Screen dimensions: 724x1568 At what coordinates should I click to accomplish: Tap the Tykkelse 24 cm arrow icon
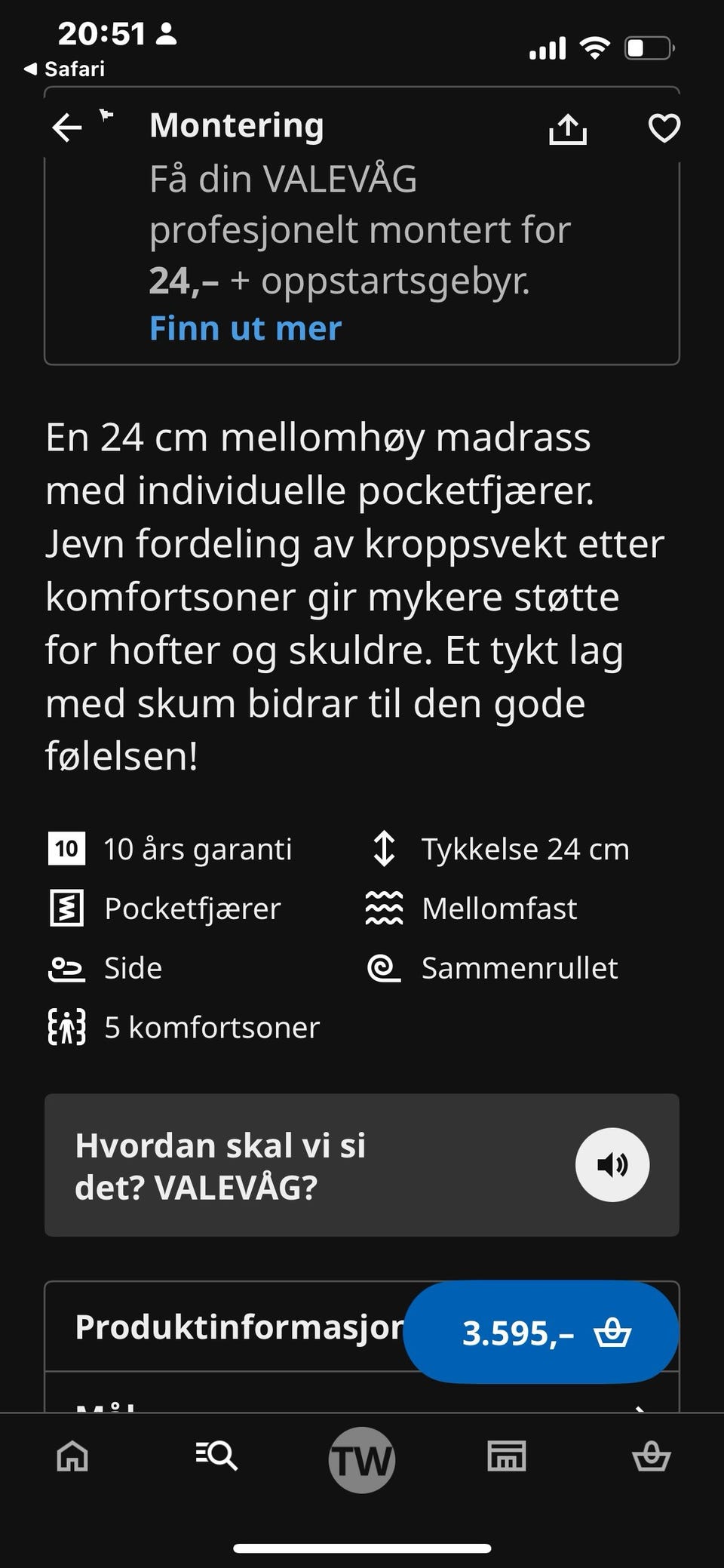pos(384,848)
